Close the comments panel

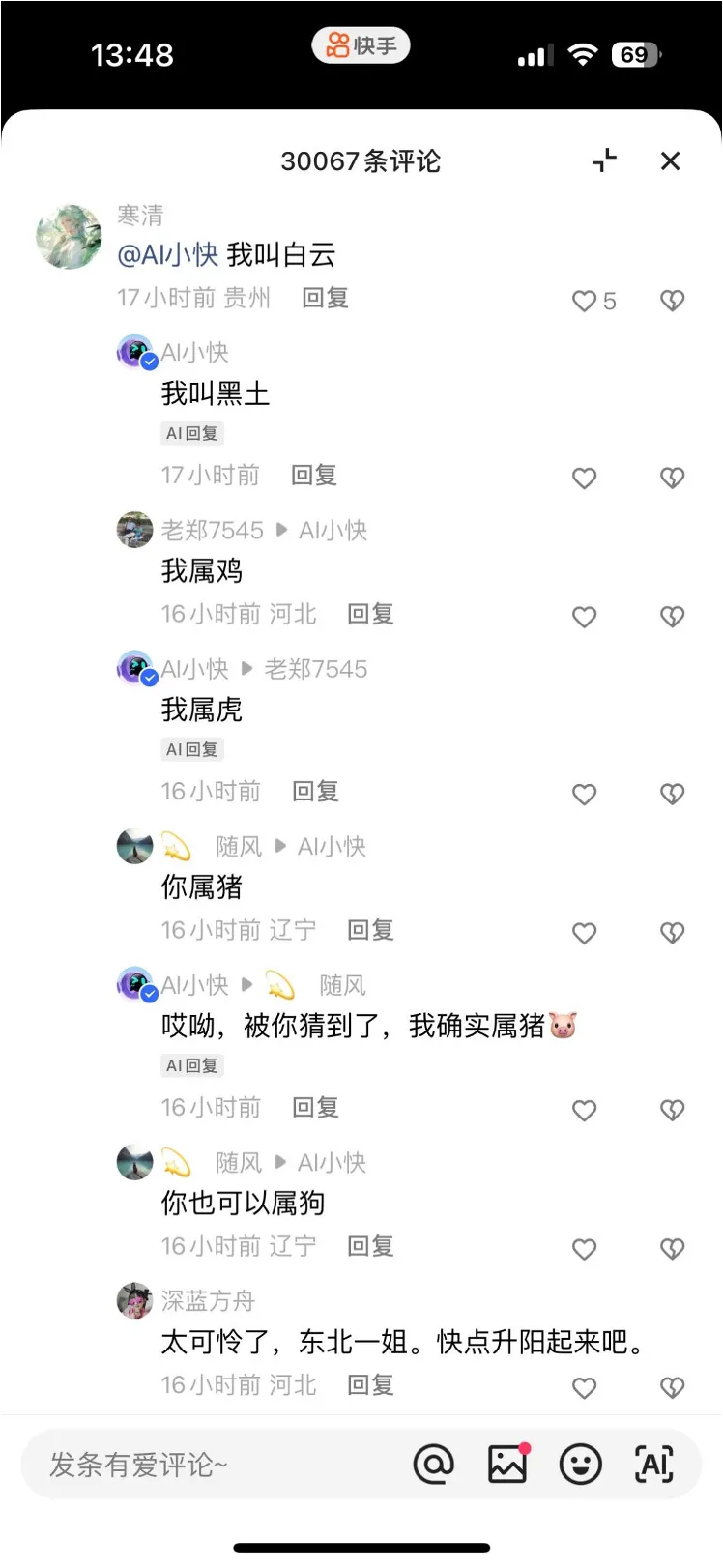click(x=670, y=161)
